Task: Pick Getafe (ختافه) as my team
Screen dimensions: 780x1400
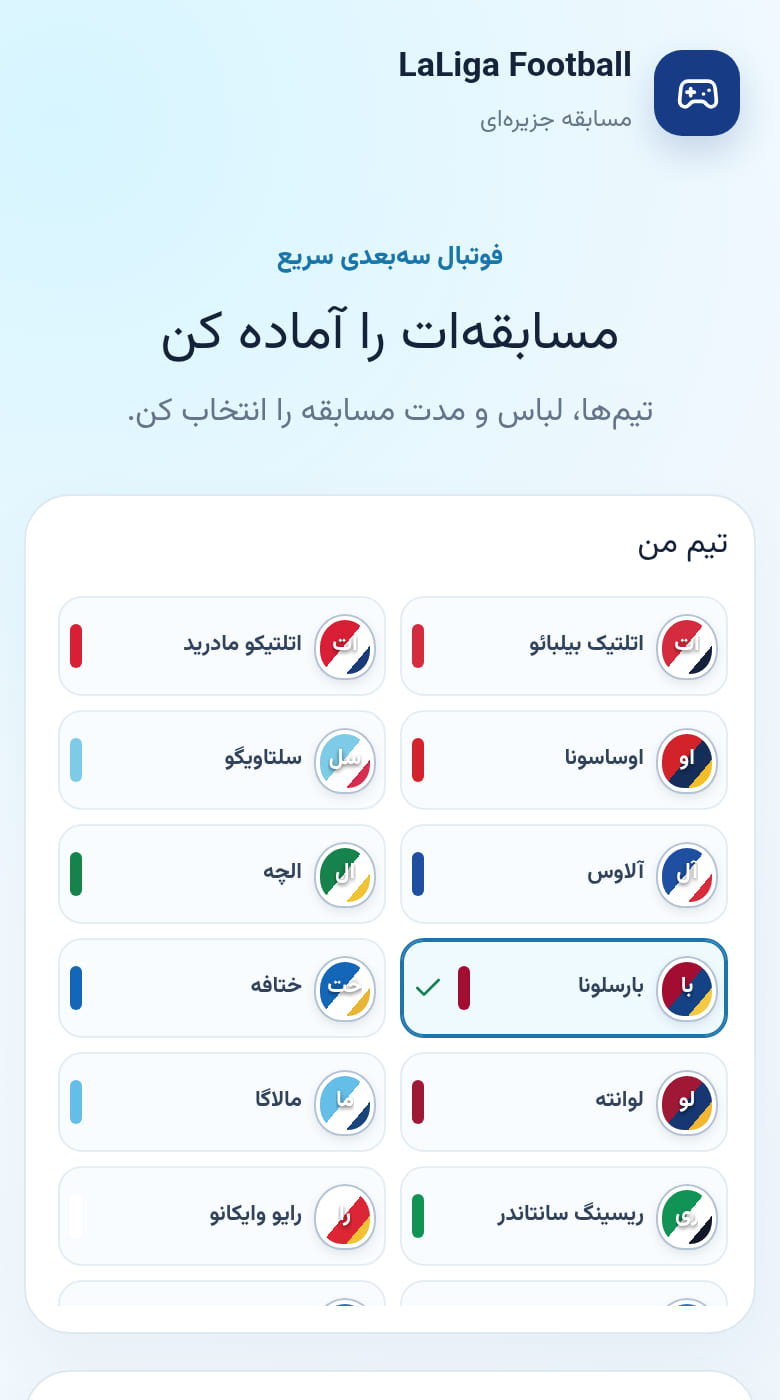Action: [x=222, y=988]
